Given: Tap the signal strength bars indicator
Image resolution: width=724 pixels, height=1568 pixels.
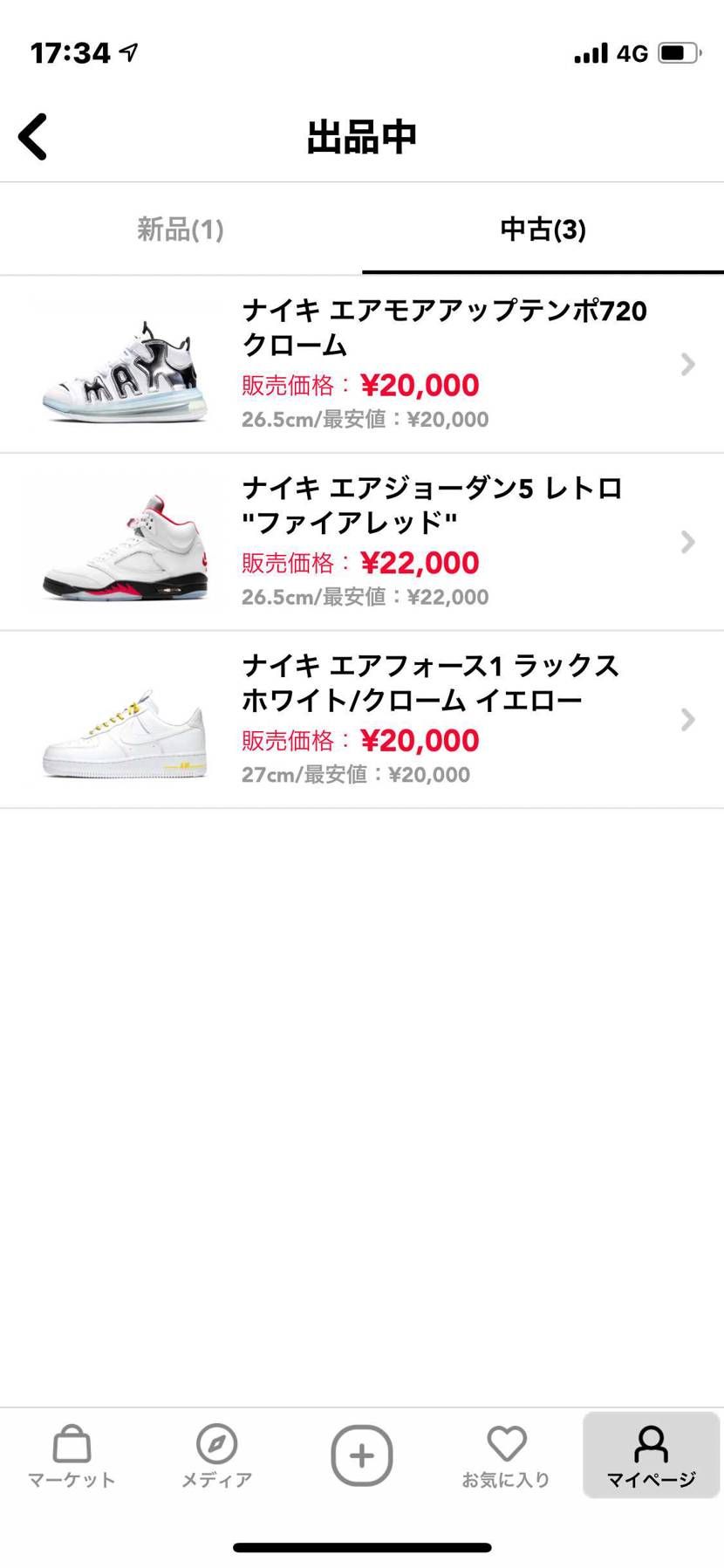Looking at the screenshot, I should click(x=590, y=52).
